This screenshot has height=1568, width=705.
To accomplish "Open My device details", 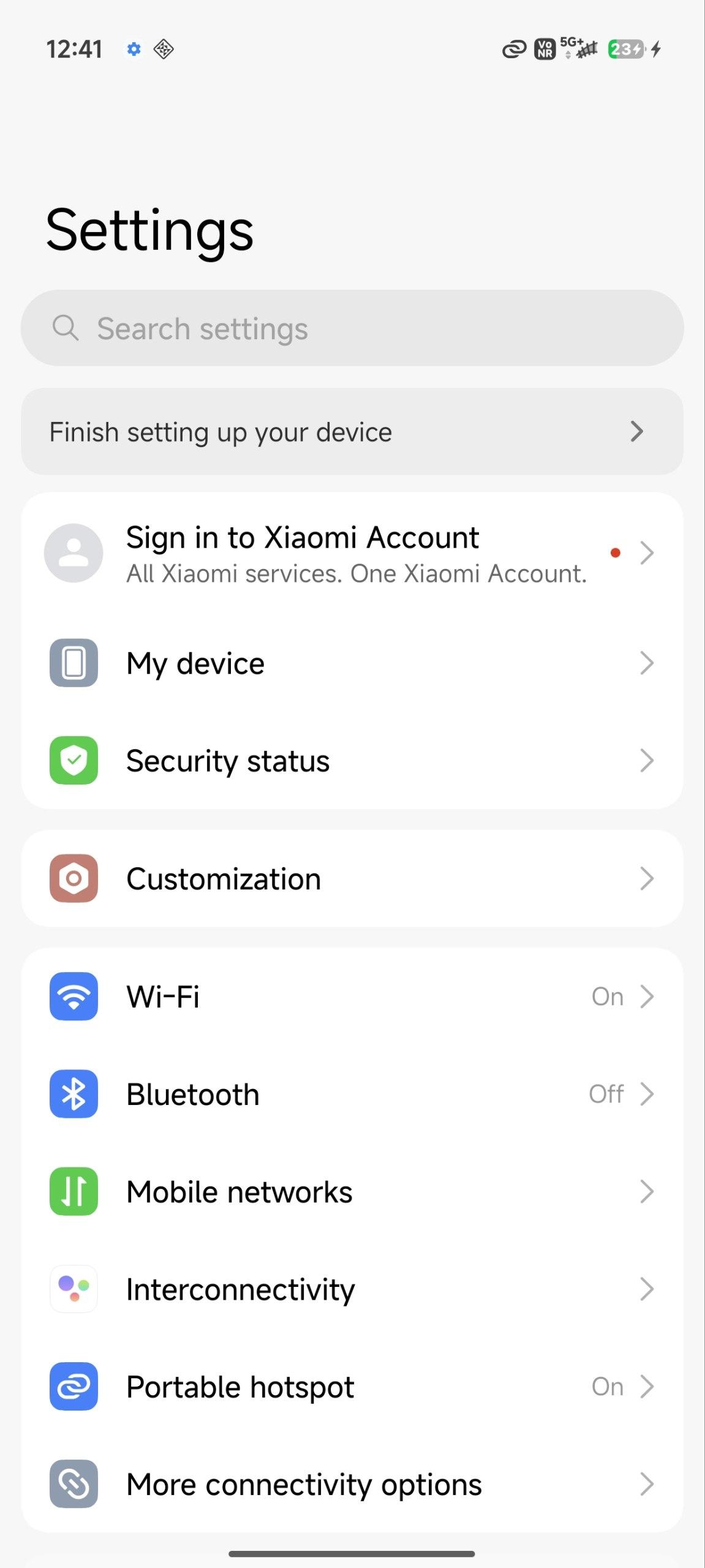I will (352, 663).
